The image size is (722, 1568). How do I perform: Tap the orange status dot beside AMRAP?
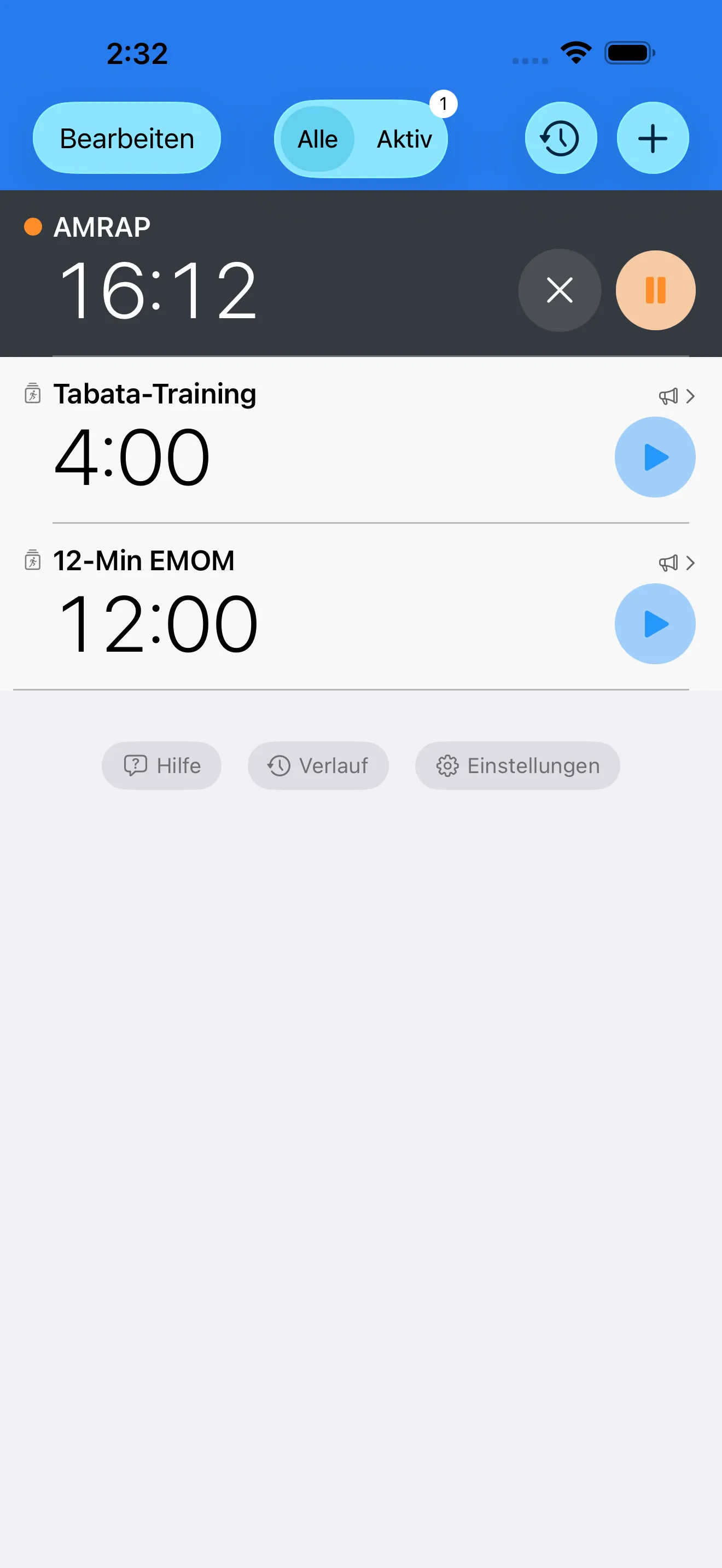tap(32, 226)
